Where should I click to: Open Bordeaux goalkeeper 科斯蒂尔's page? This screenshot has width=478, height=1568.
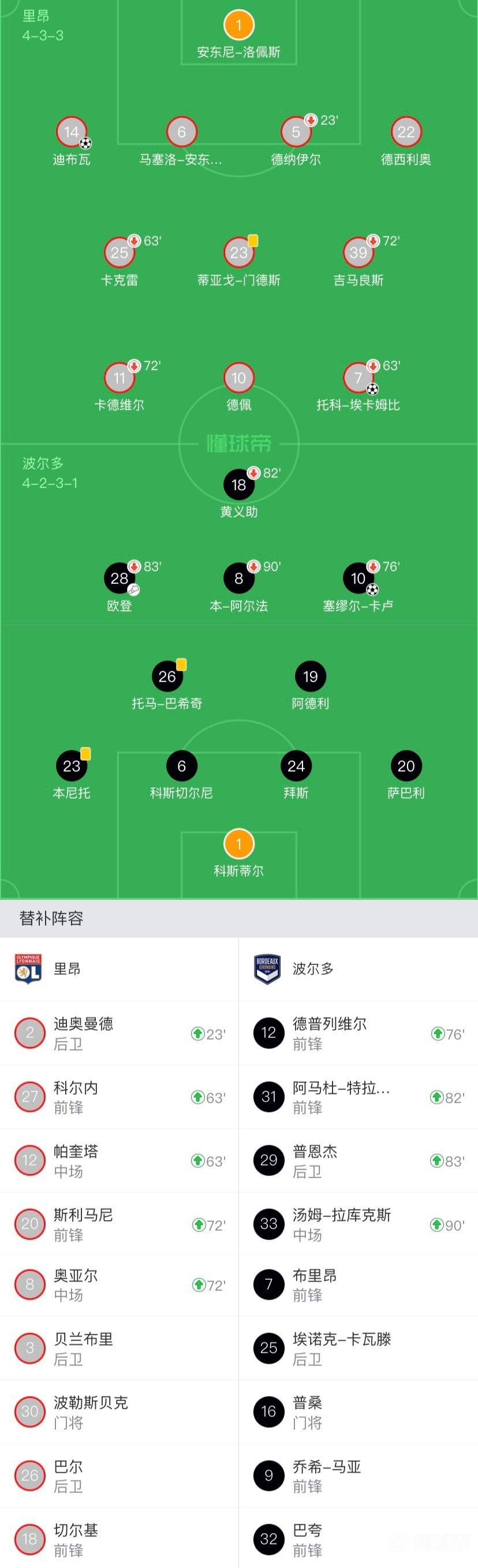click(x=238, y=844)
